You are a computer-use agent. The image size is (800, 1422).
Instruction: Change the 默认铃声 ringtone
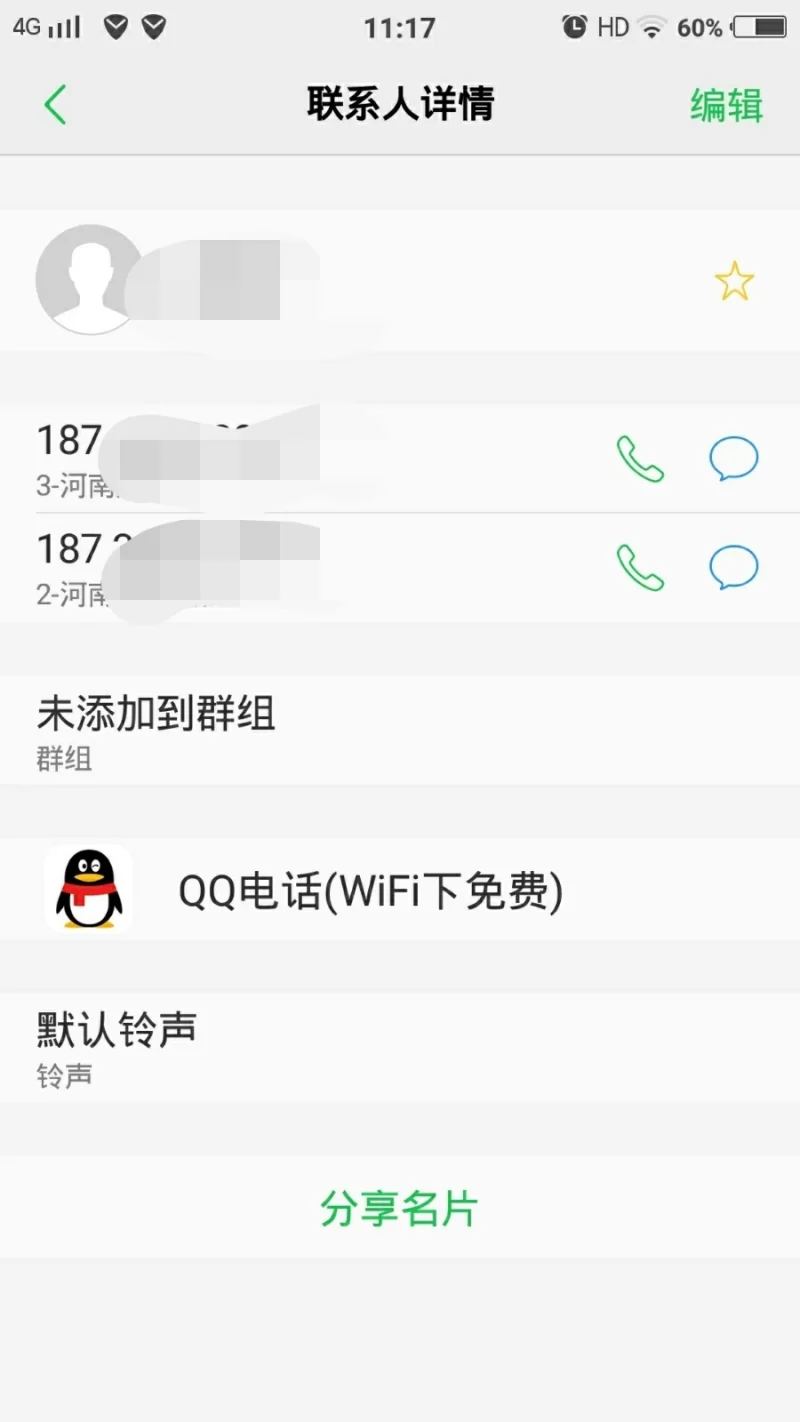(400, 1046)
